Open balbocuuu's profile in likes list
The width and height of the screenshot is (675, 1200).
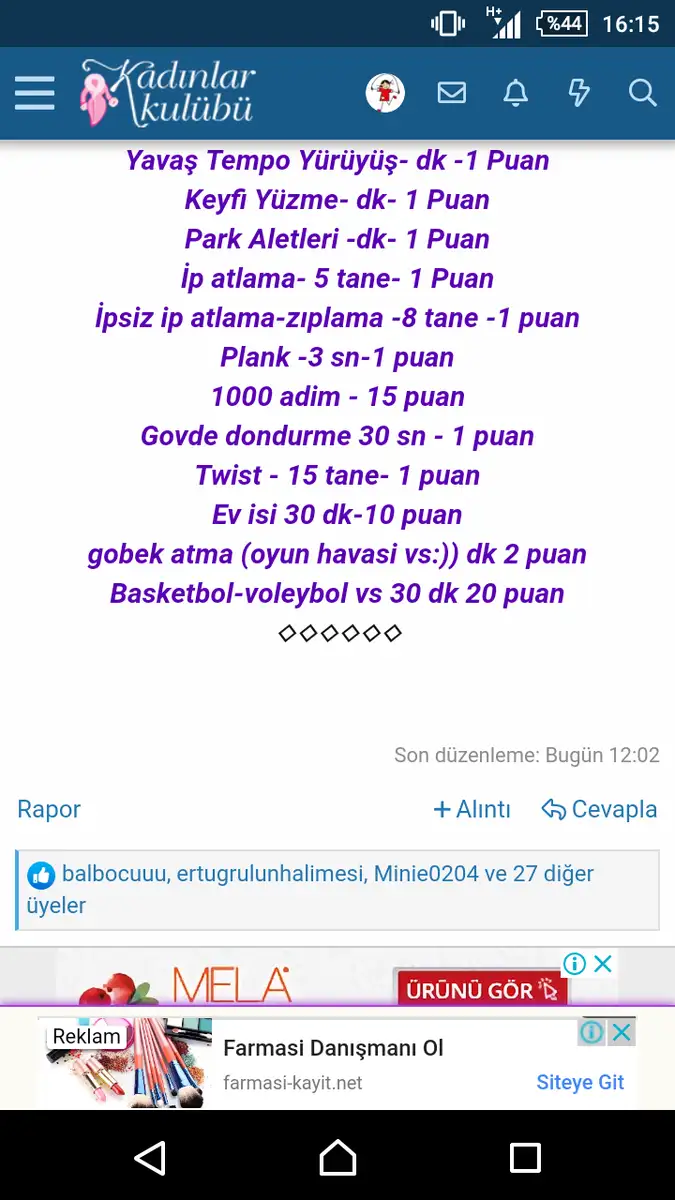(114, 873)
